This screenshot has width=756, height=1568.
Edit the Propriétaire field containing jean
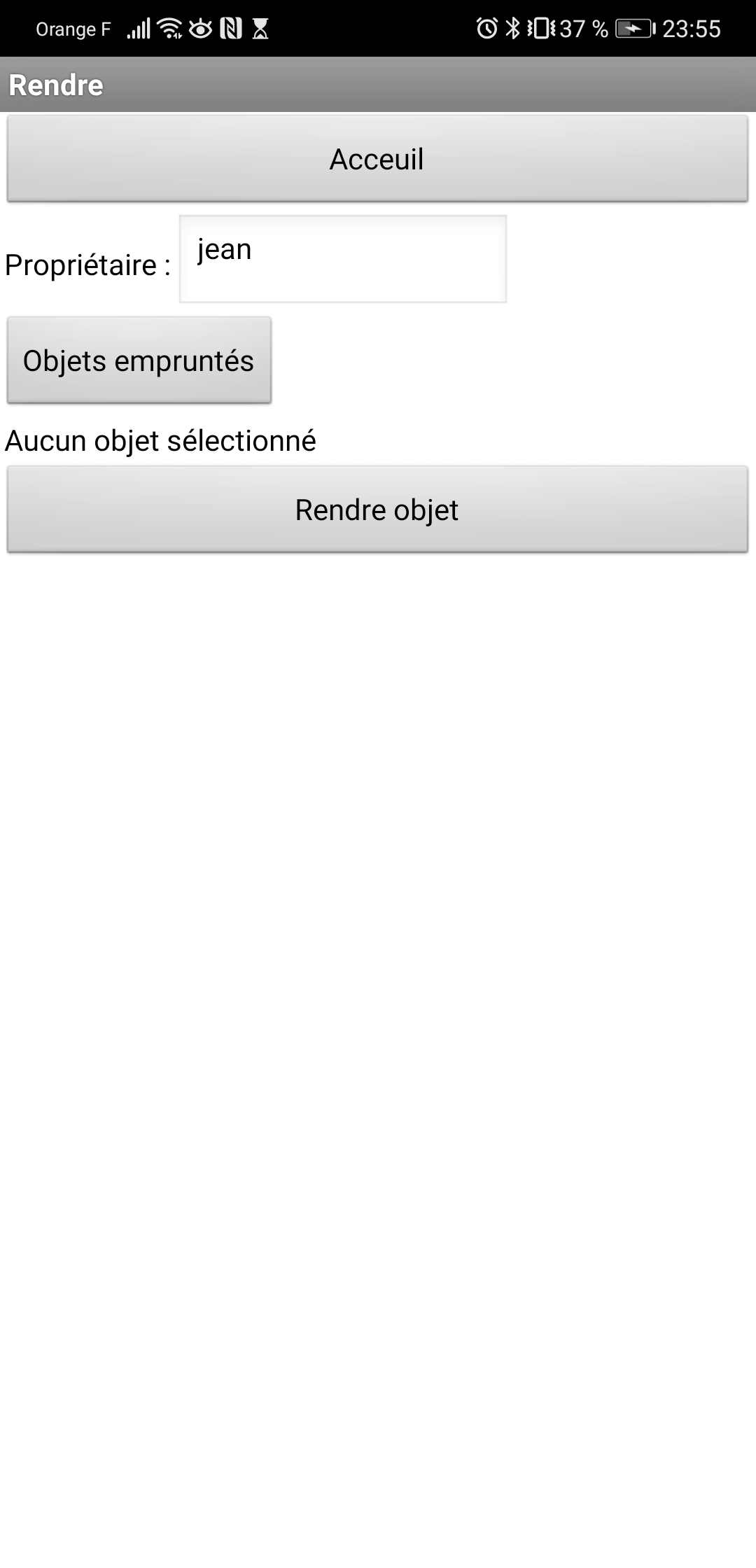343,259
